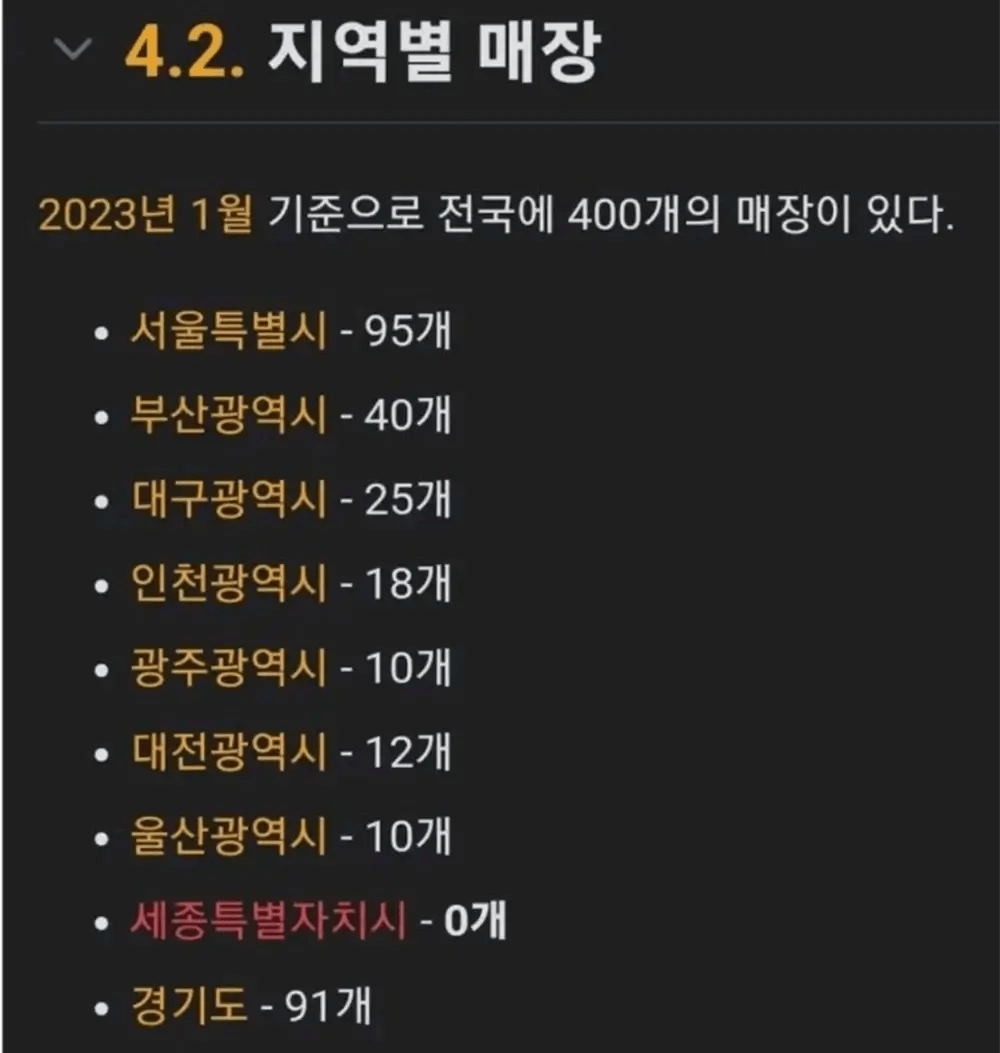Open the 경기도 link

click(189, 1006)
